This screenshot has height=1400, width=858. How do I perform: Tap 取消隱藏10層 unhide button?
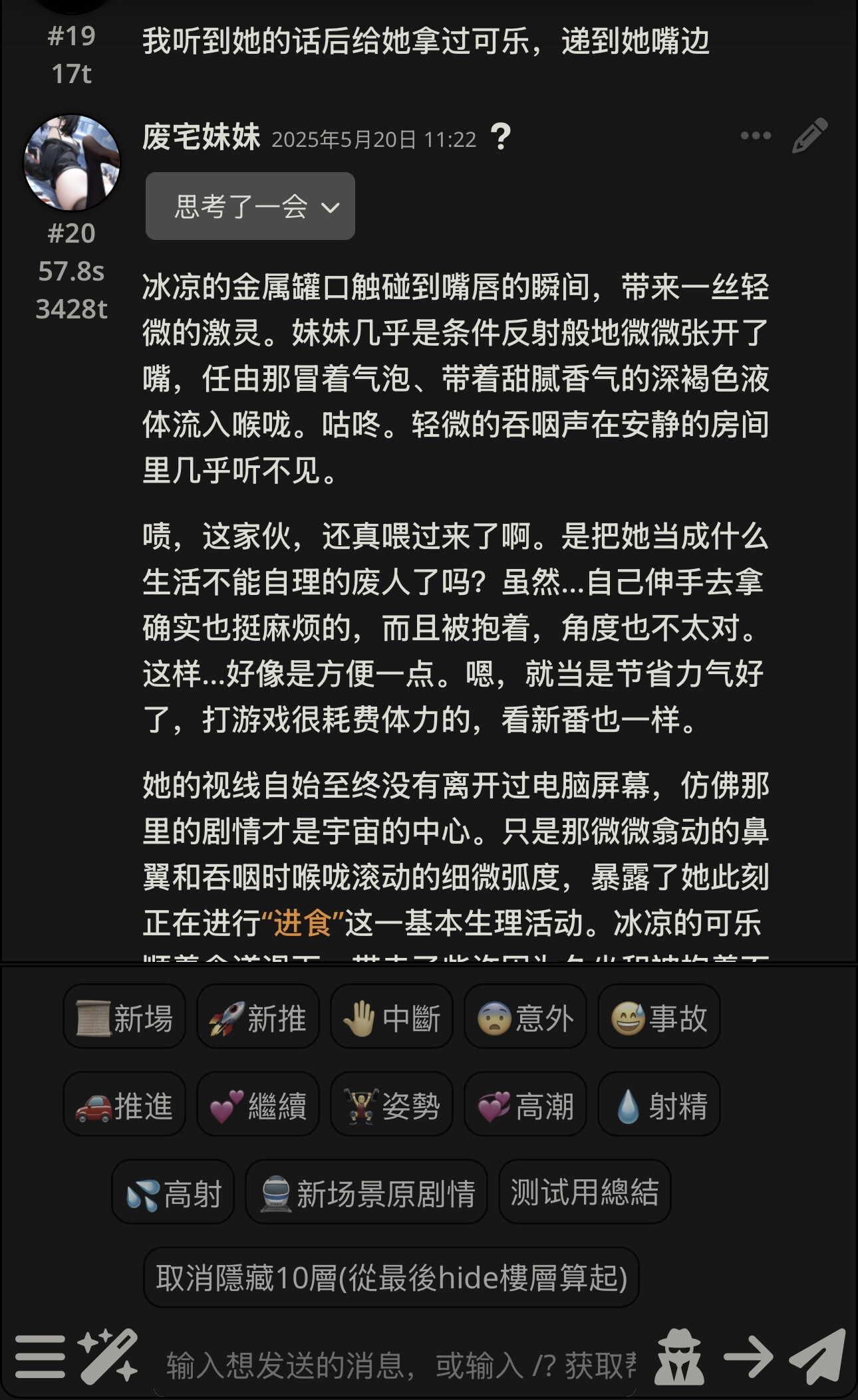391,1278
